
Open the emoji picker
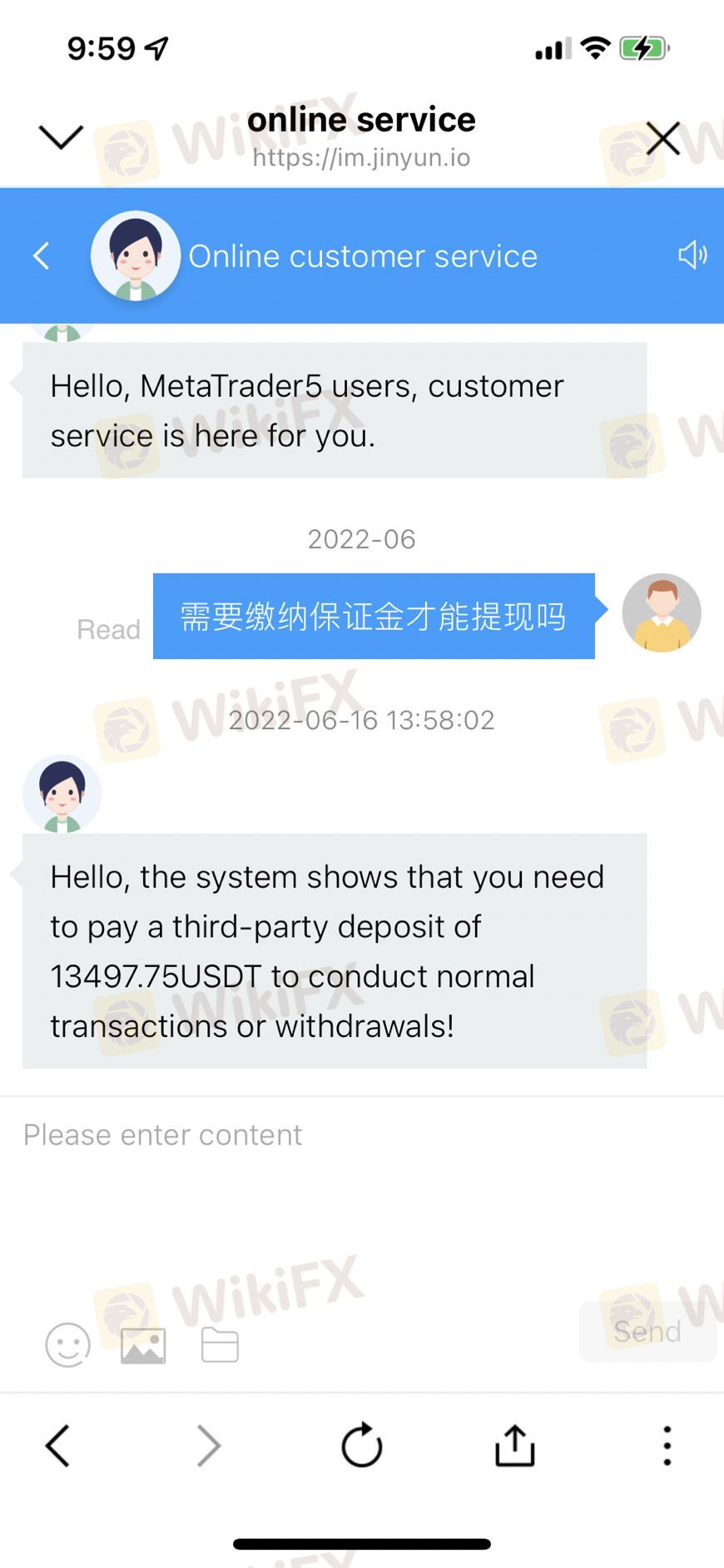click(x=67, y=1345)
